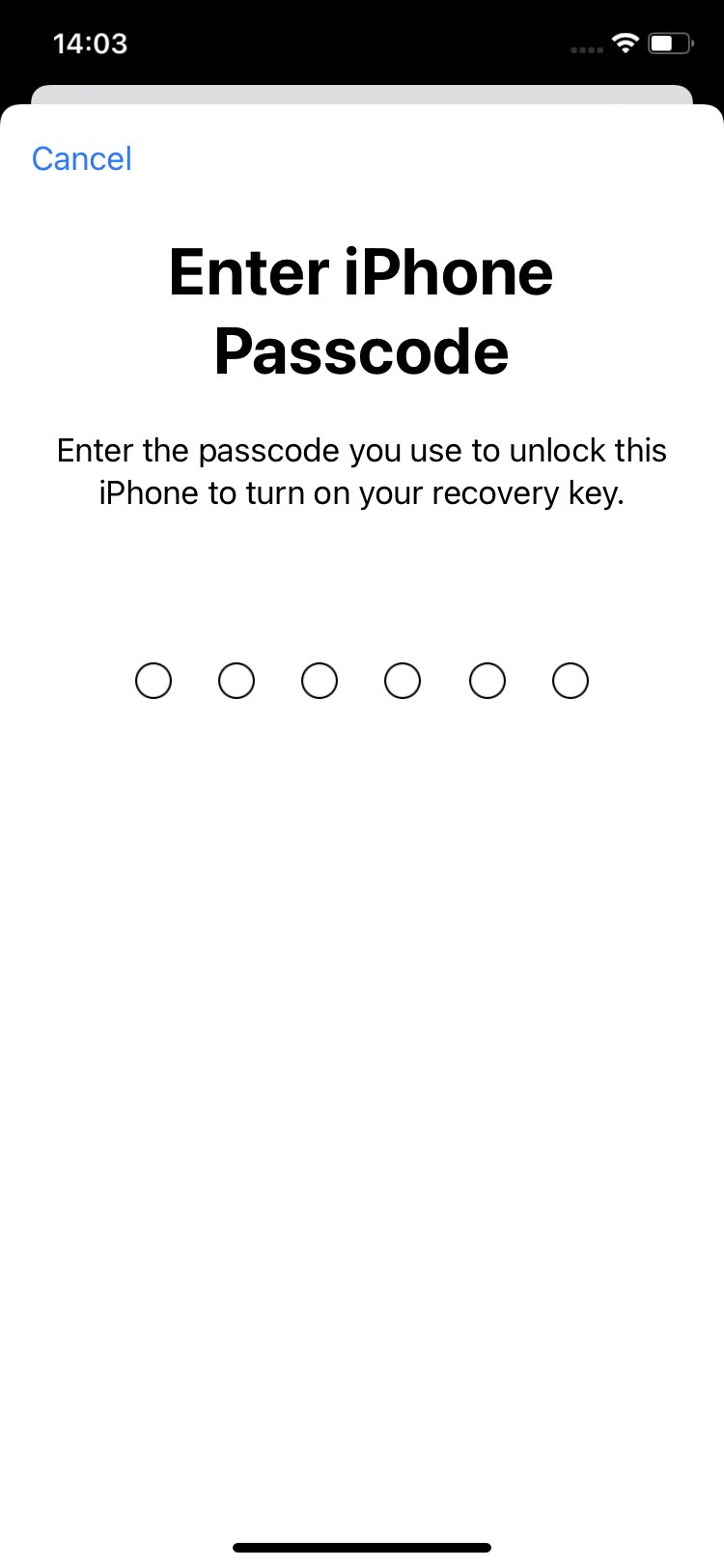Tap the recovery key instruction text
Viewport: 724px width, 1568px height.
click(x=362, y=471)
